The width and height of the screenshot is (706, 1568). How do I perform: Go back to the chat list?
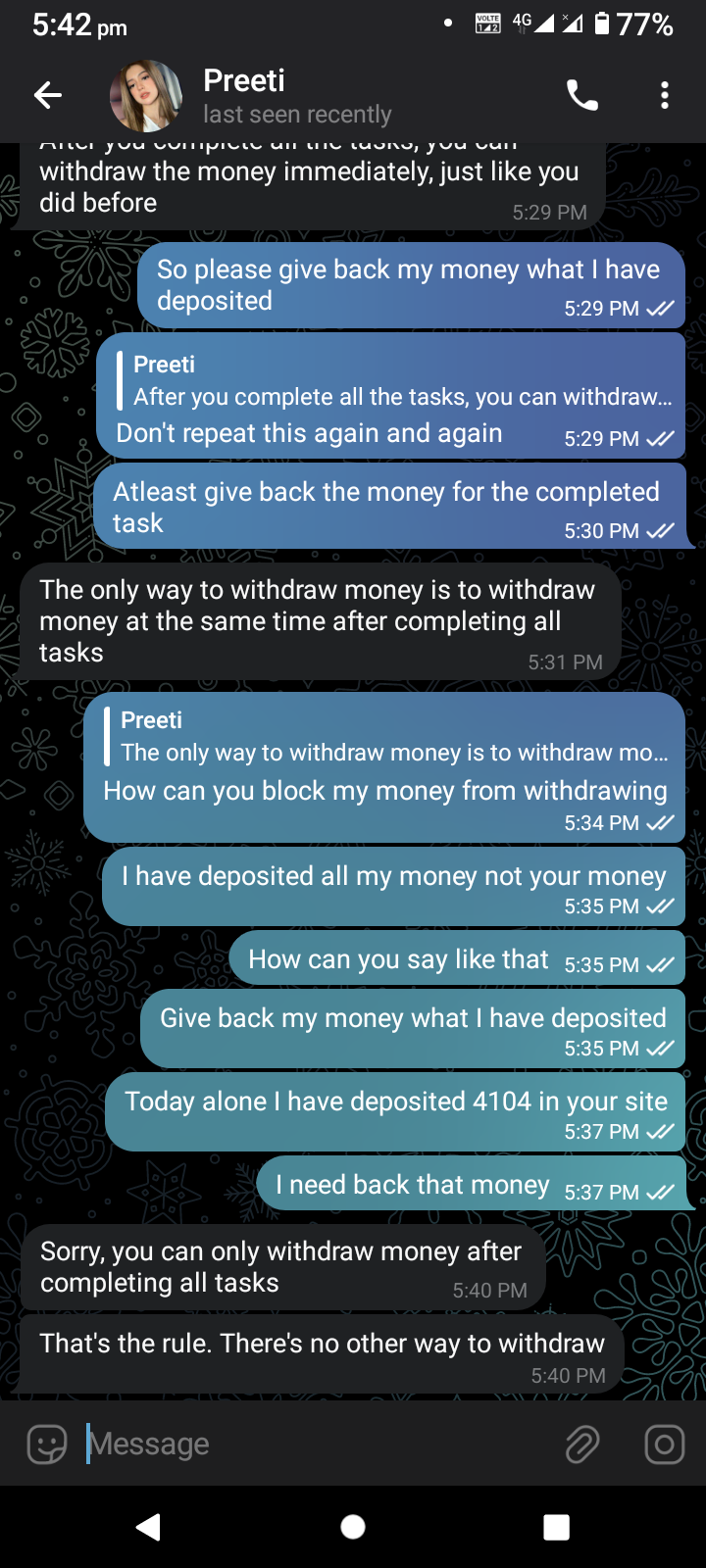(x=48, y=95)
